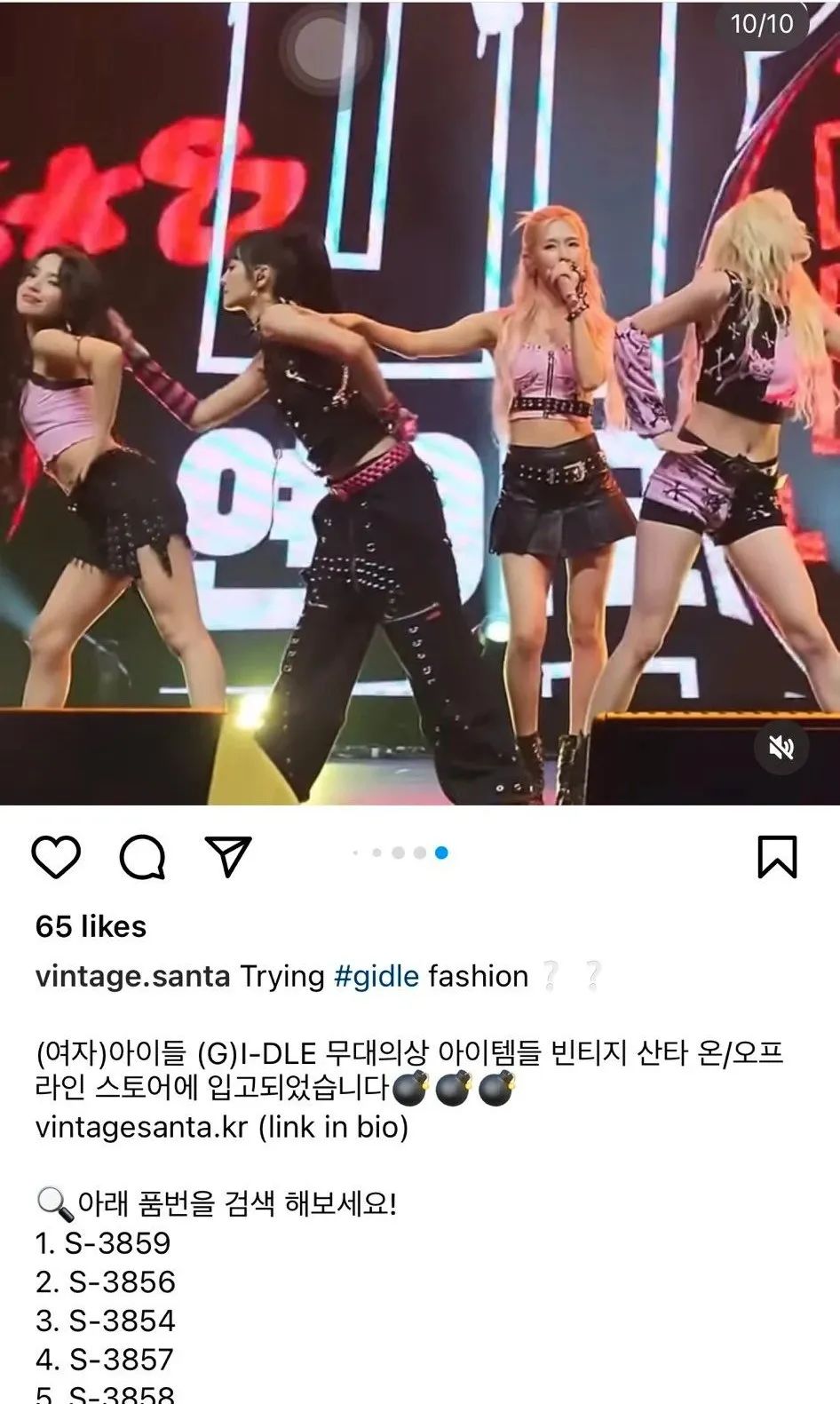The image size is (840, 1404).
Task: Share the post via direct message
Action: (x=228, y=856)
